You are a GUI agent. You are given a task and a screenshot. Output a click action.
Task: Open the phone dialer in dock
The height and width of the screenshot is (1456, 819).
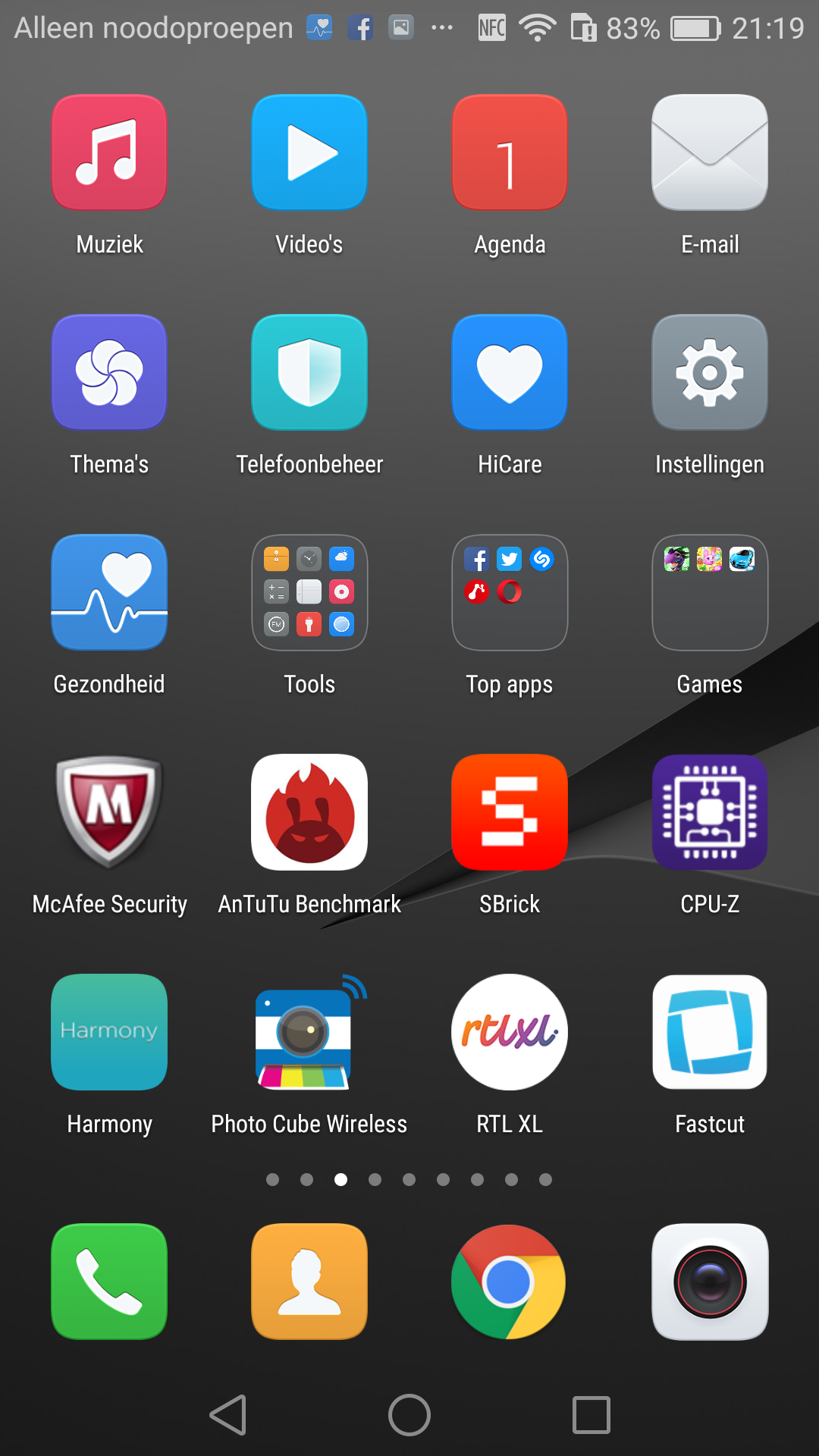coord(109,1282)
